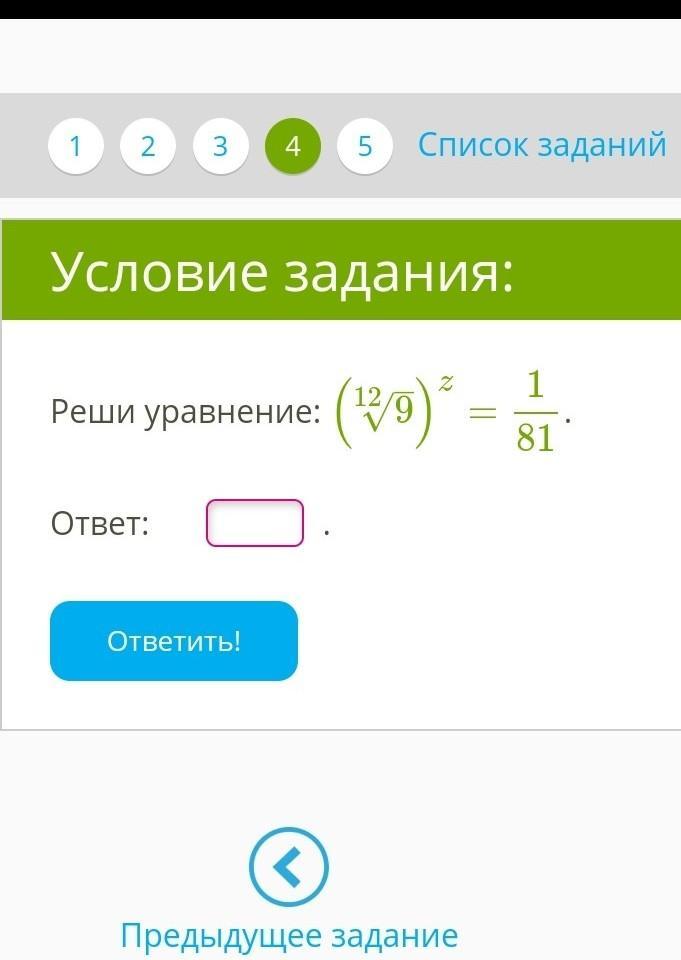681x960 pixels.
Task: Go to task number 2
Action: 148,147
